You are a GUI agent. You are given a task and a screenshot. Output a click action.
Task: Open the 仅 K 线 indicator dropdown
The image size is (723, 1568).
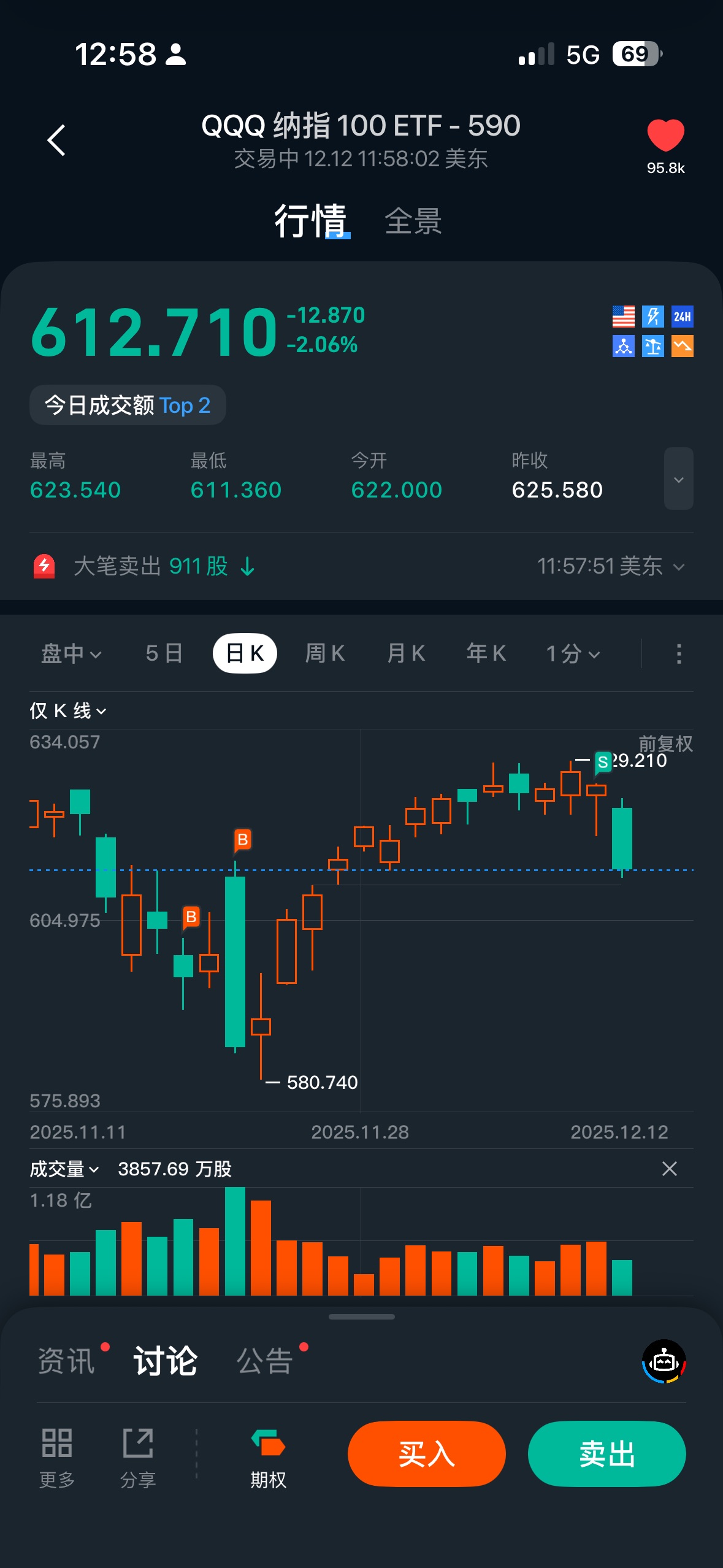(68, 711)
